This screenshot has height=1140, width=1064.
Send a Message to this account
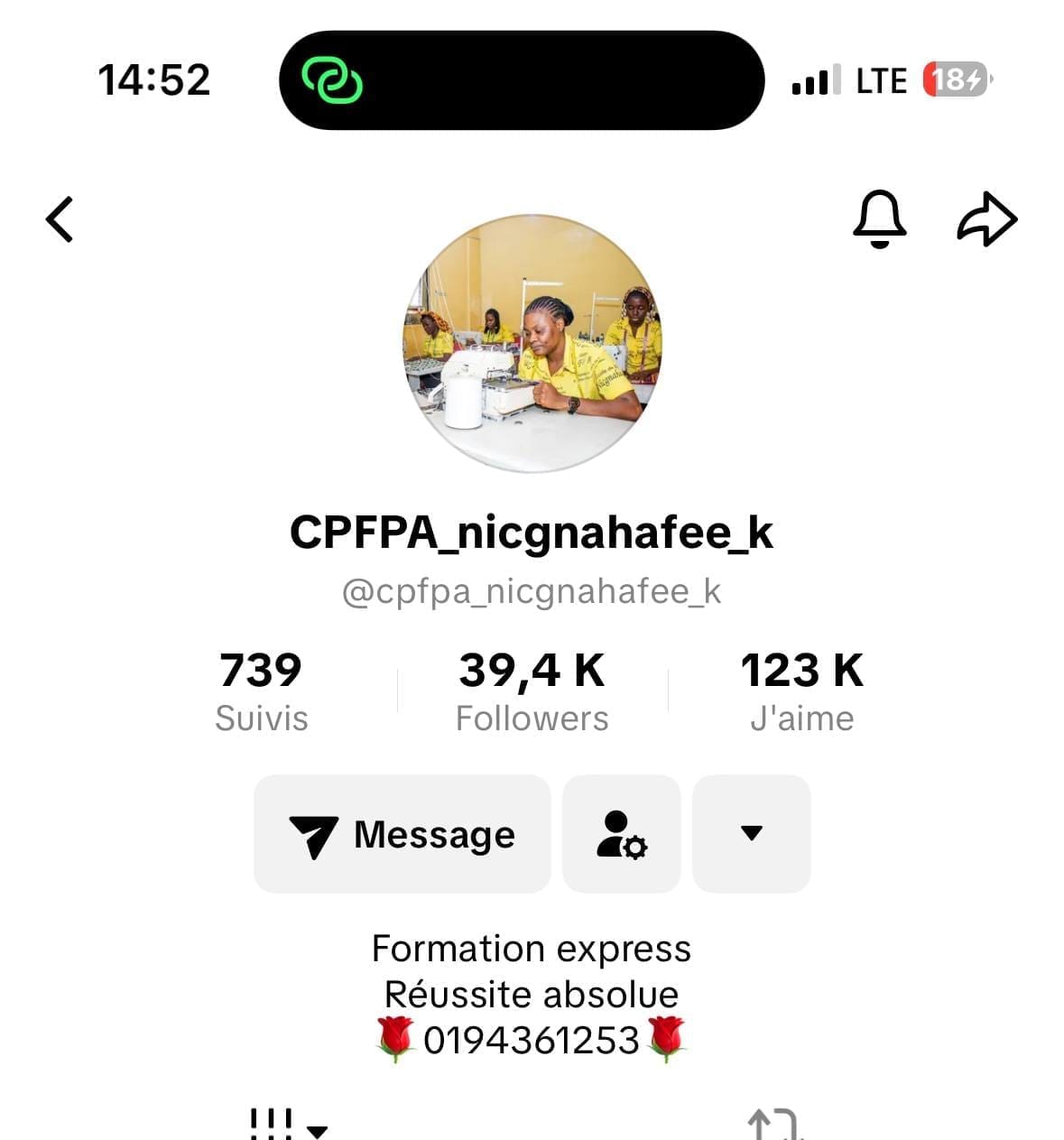pos(402,834)
